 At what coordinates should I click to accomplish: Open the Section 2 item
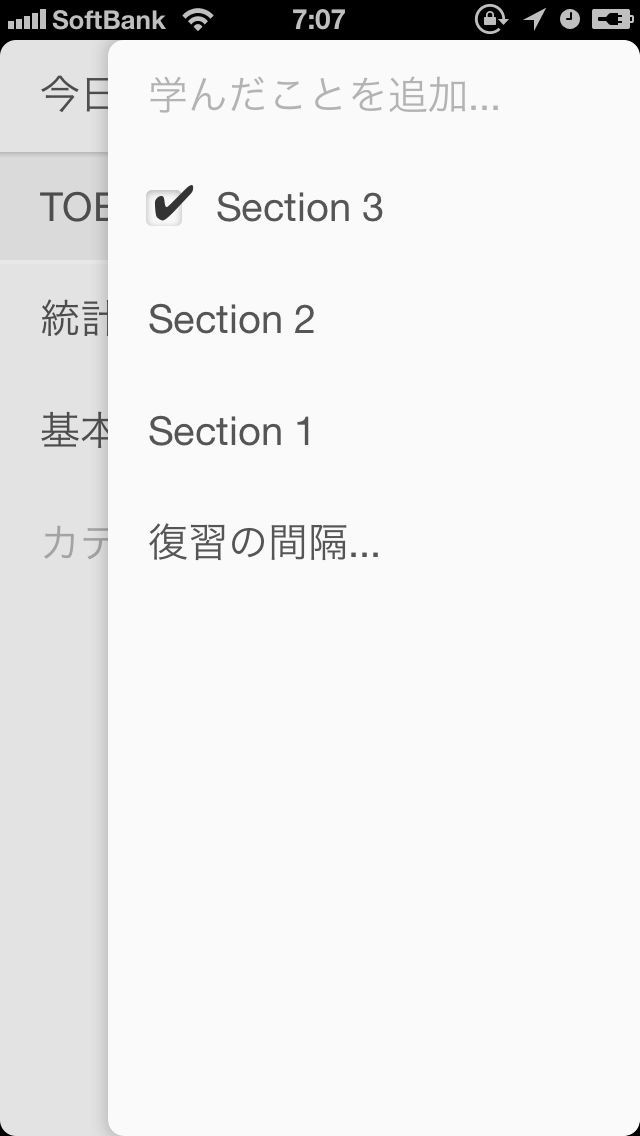pyautogui.click(x=232, y=320)
